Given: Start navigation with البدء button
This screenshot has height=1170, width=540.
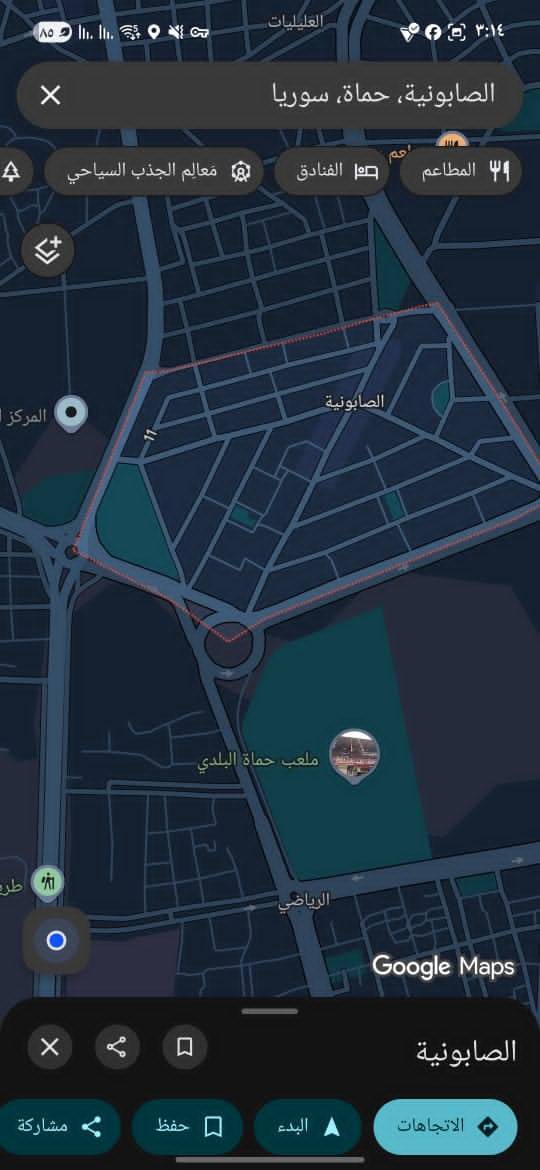Looking at the screenshot, I should click(307, 1127).
